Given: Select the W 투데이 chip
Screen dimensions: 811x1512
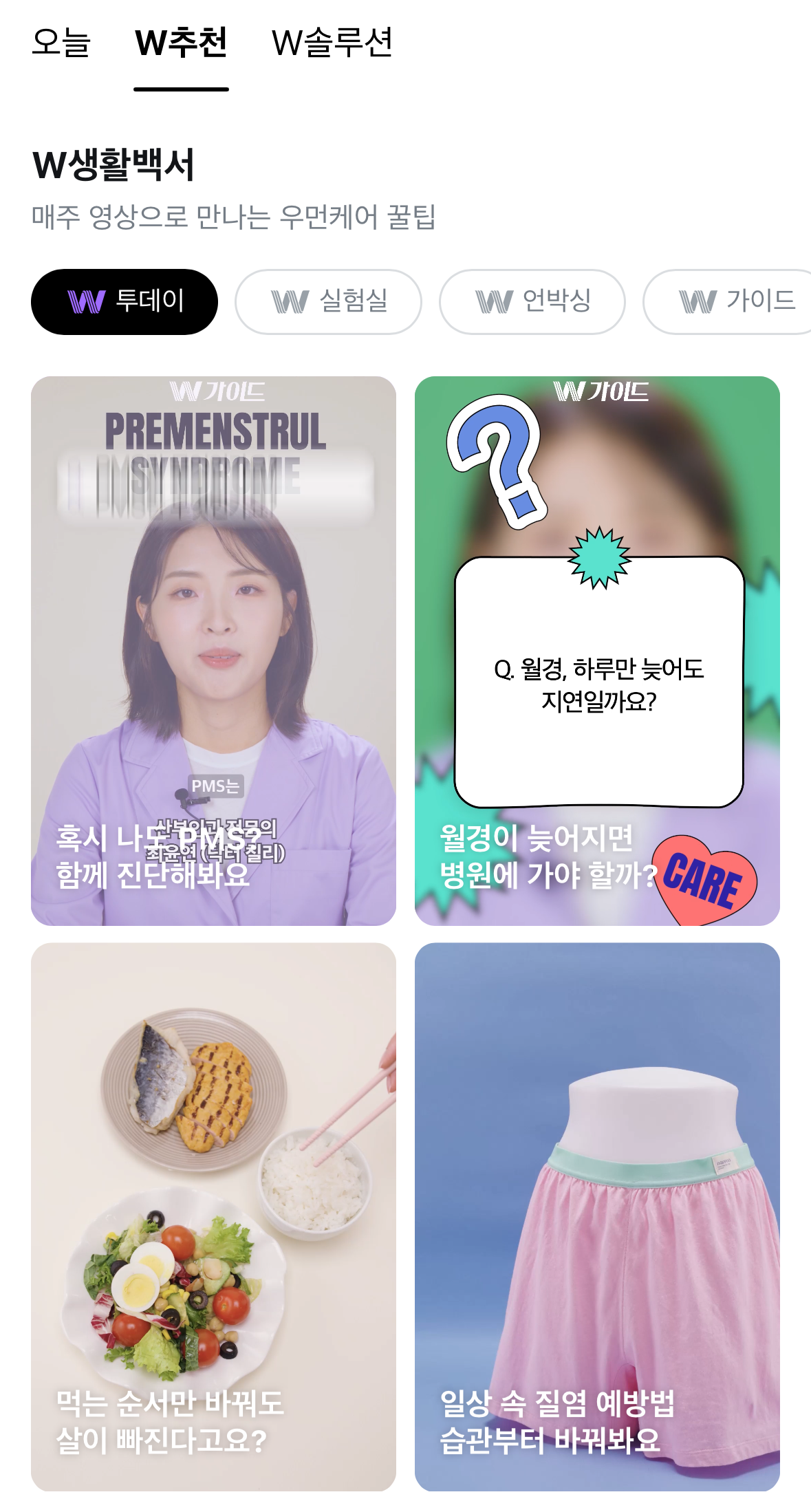Looking at the screenshot, I should (x=125, y=301).
